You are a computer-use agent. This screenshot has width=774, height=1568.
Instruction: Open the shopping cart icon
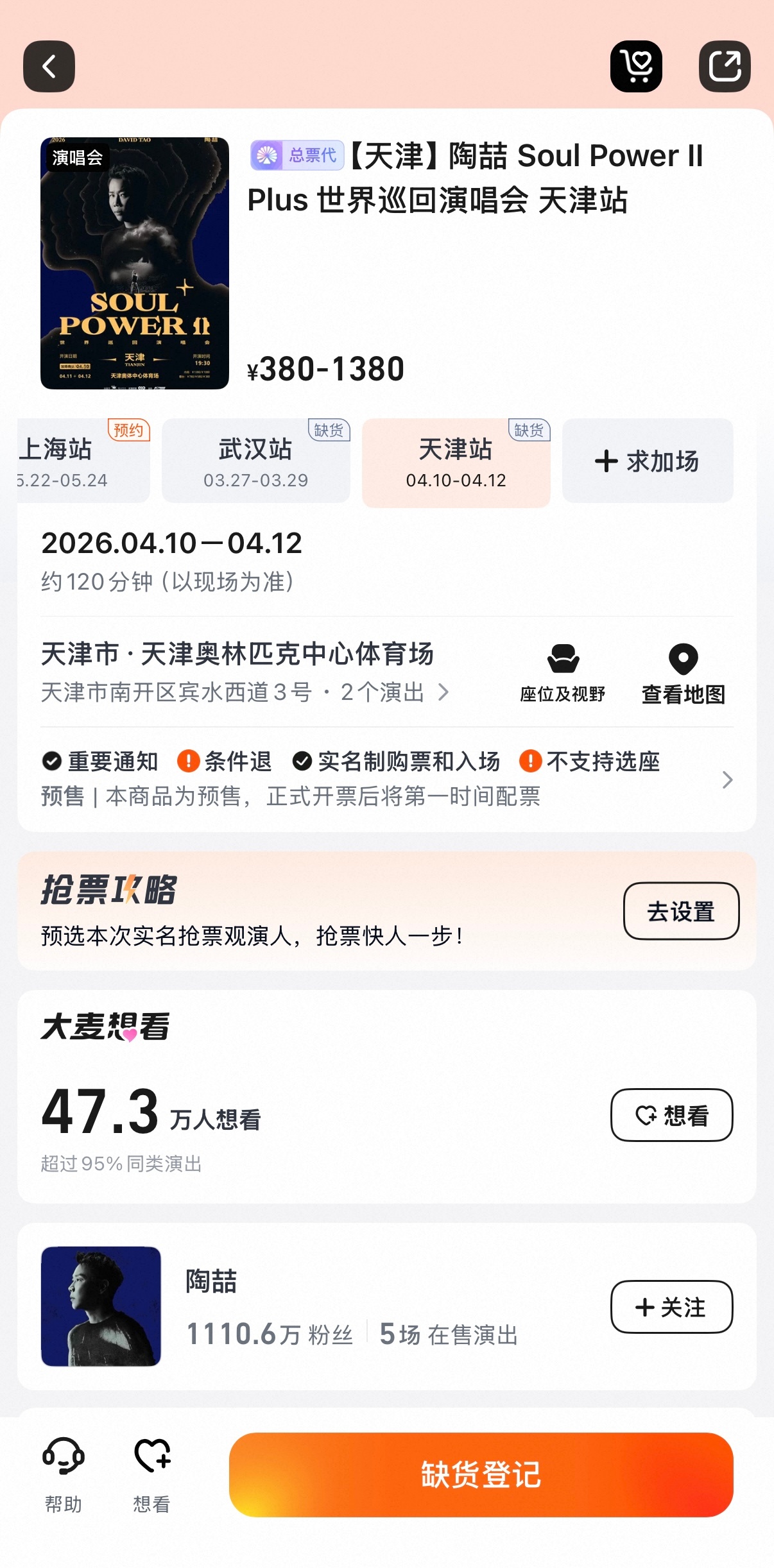636,66
